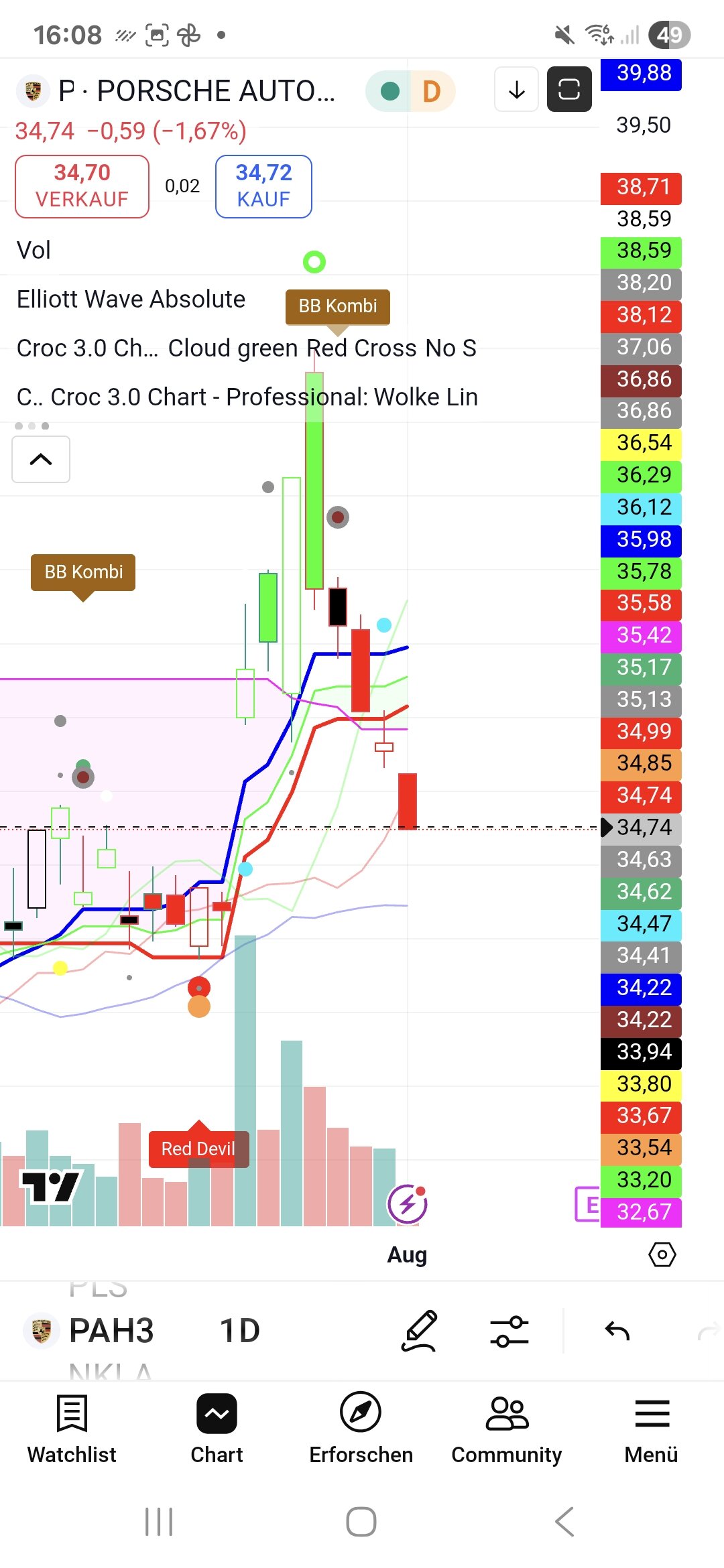The width and height of the screenshot is (724, 1568).
Task: Open the drawing tools pencil
Action: 420,1330
